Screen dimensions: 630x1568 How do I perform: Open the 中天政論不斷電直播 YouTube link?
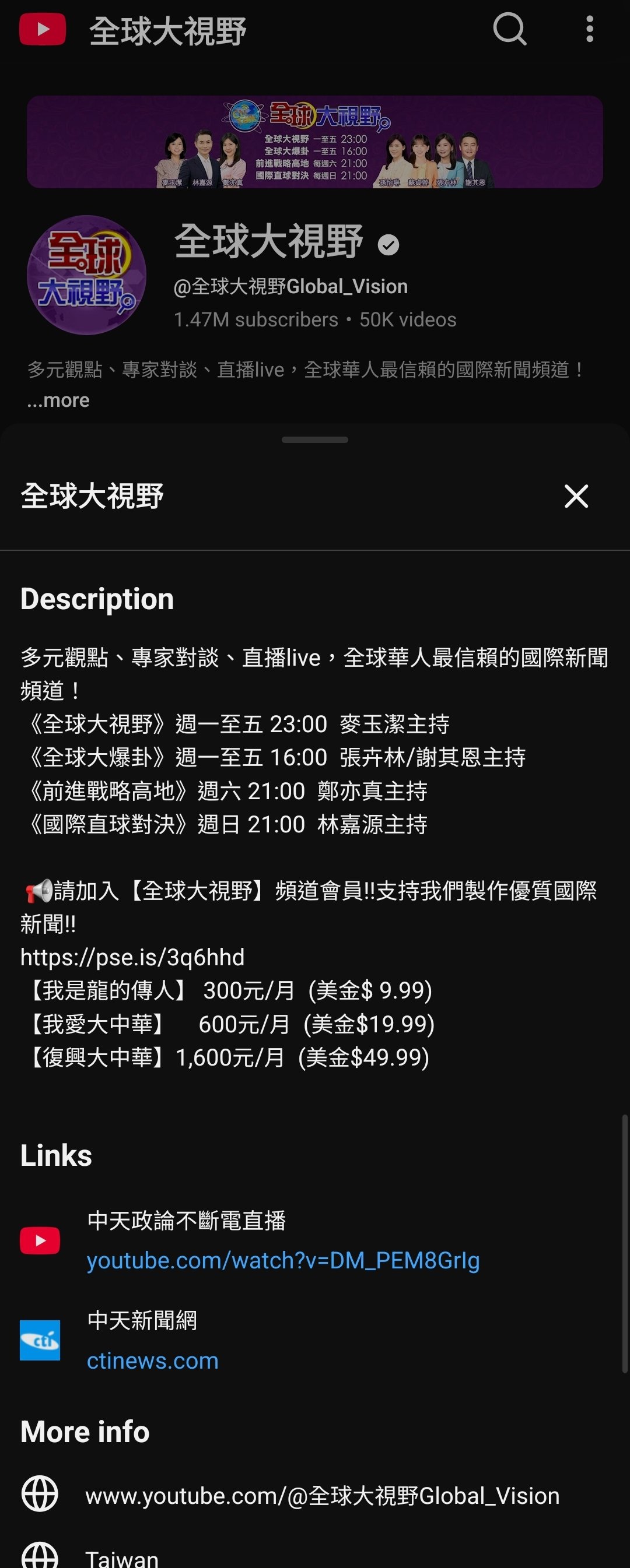[x=283, y=1260]
